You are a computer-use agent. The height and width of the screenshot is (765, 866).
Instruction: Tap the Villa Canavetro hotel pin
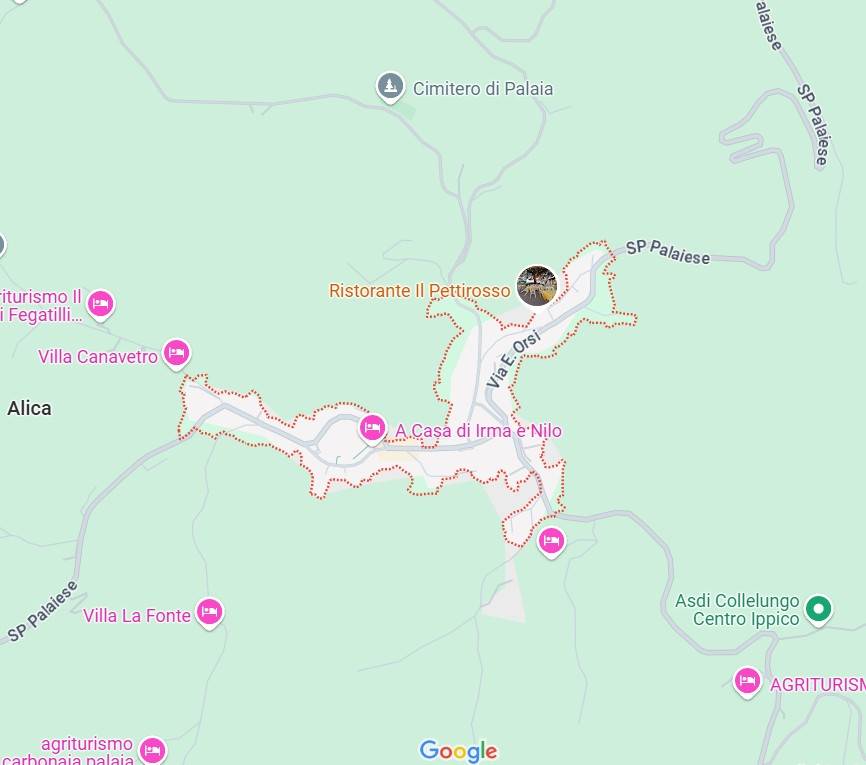177,352
